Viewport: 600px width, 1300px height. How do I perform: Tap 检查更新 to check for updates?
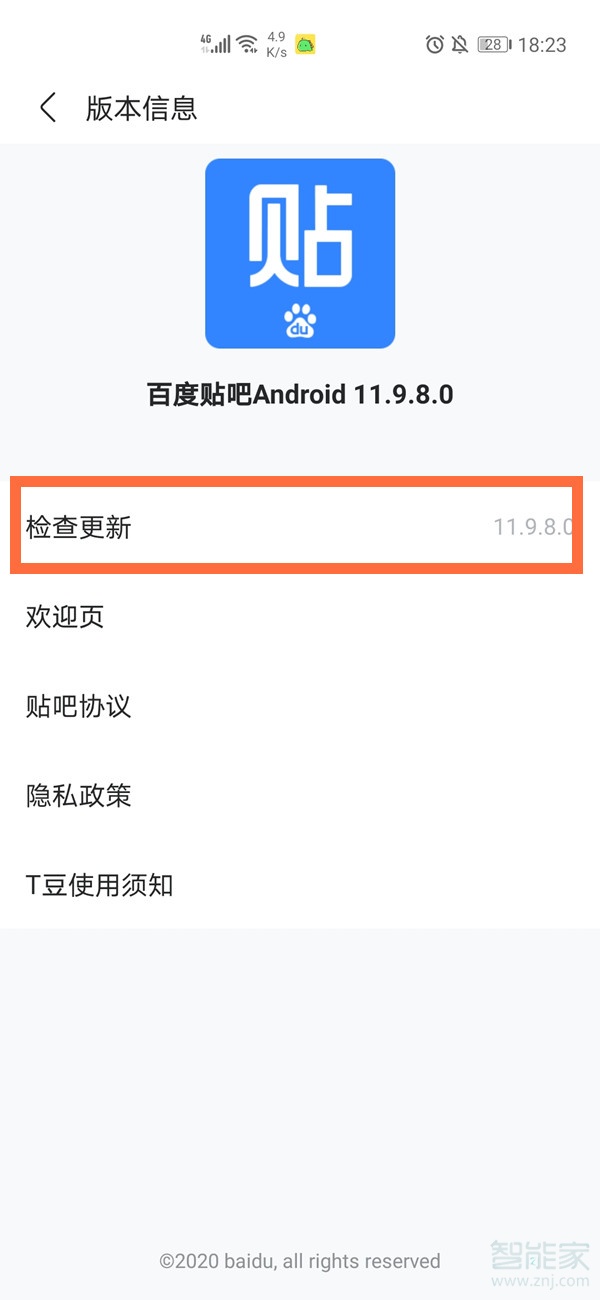(297, 527)
